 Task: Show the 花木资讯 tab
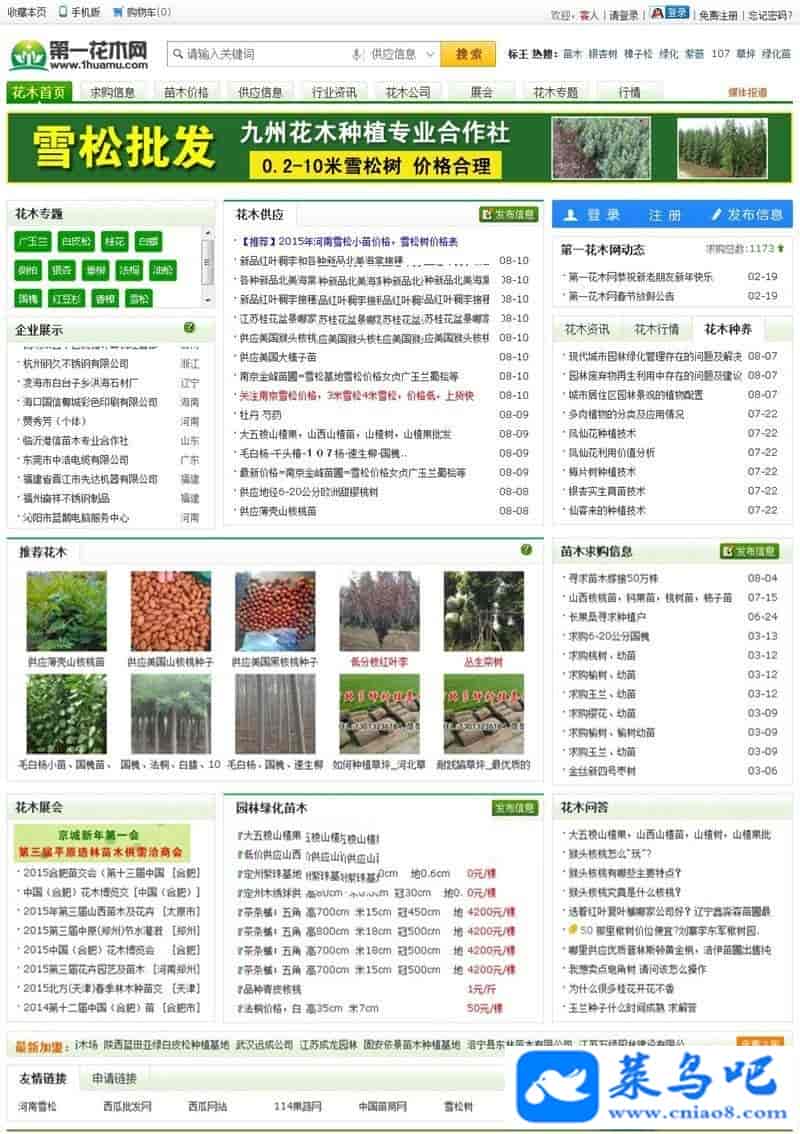tap(587, 330)
